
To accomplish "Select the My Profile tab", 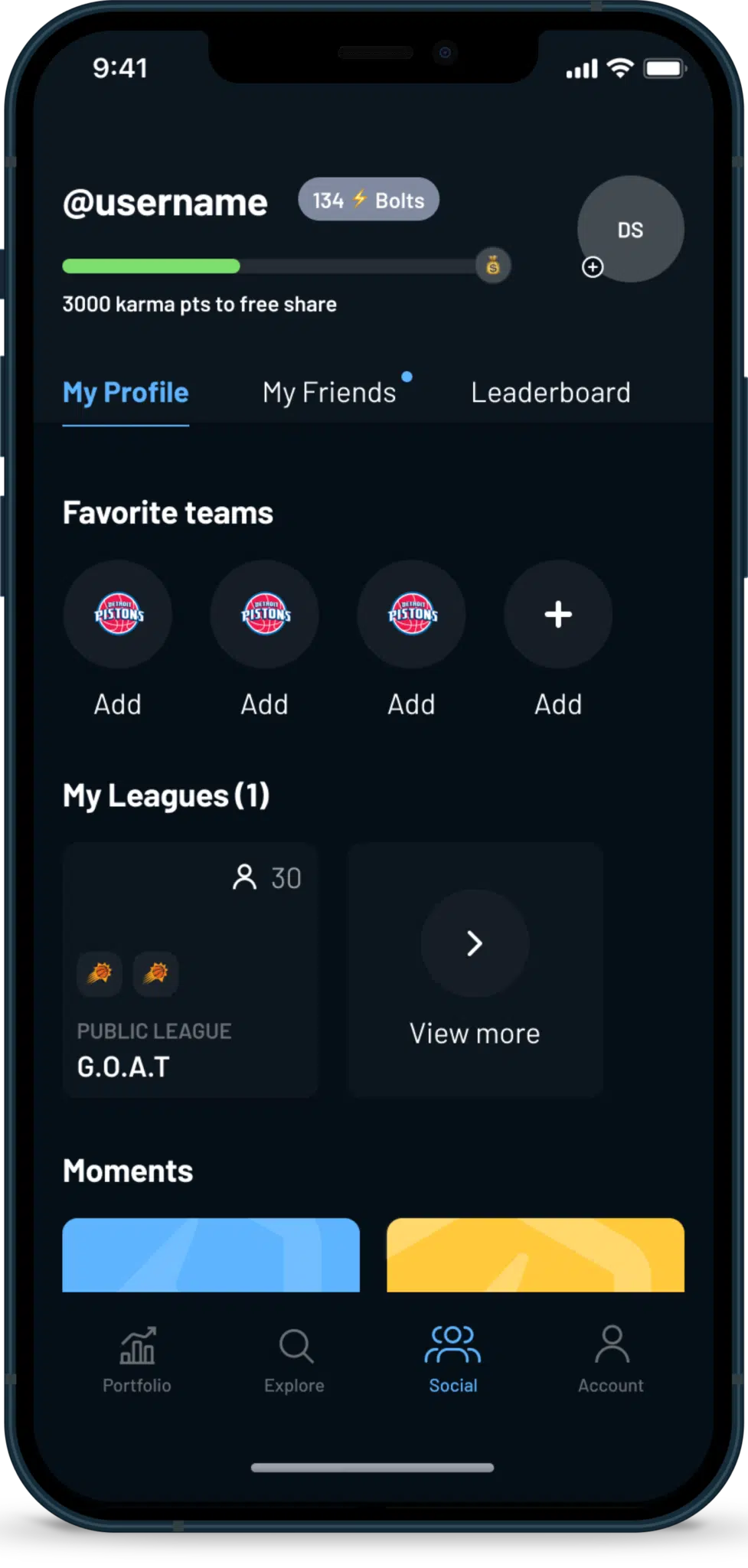I will (126, 393).
